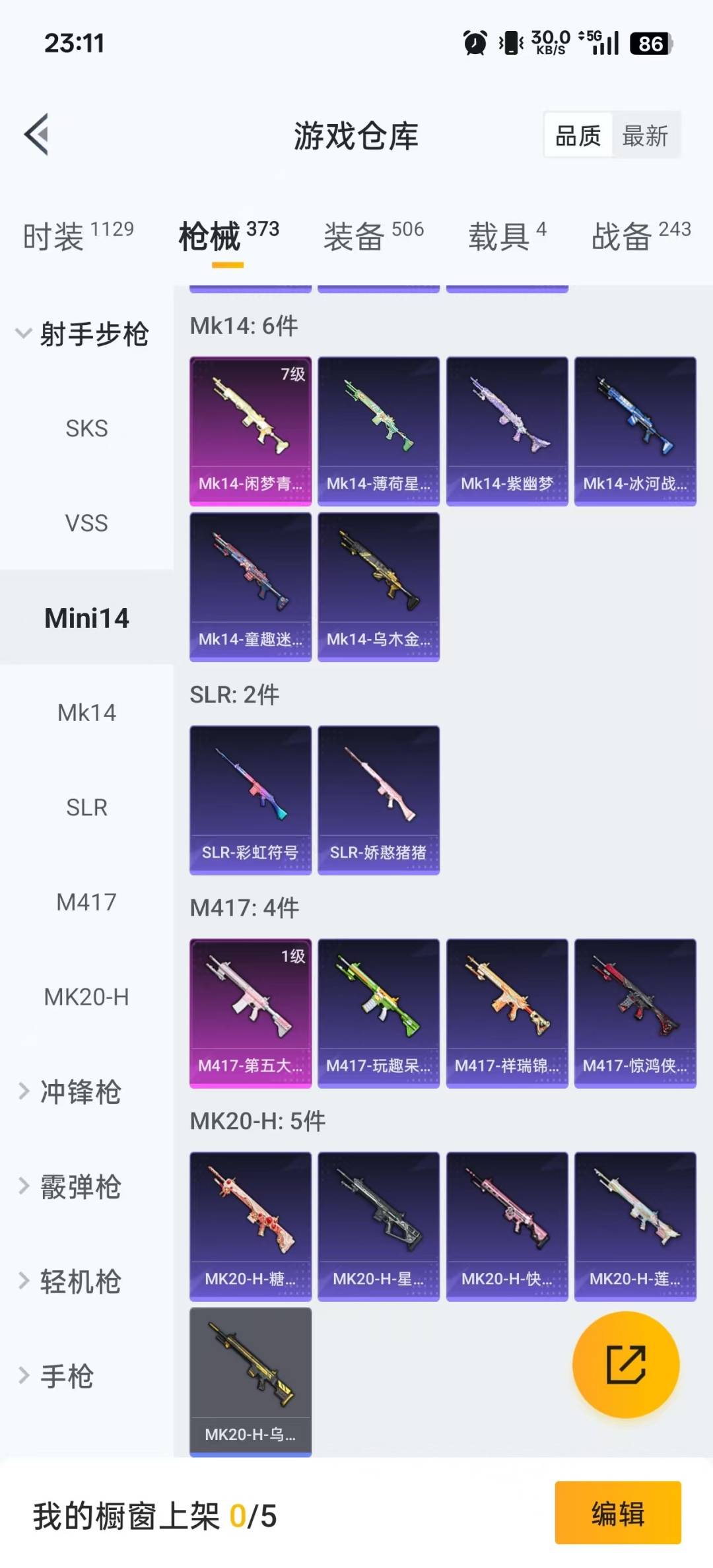Expand the 冲锋枪 category
This screenshot has width=713, height=1568.
click(x=79, y=1091)
